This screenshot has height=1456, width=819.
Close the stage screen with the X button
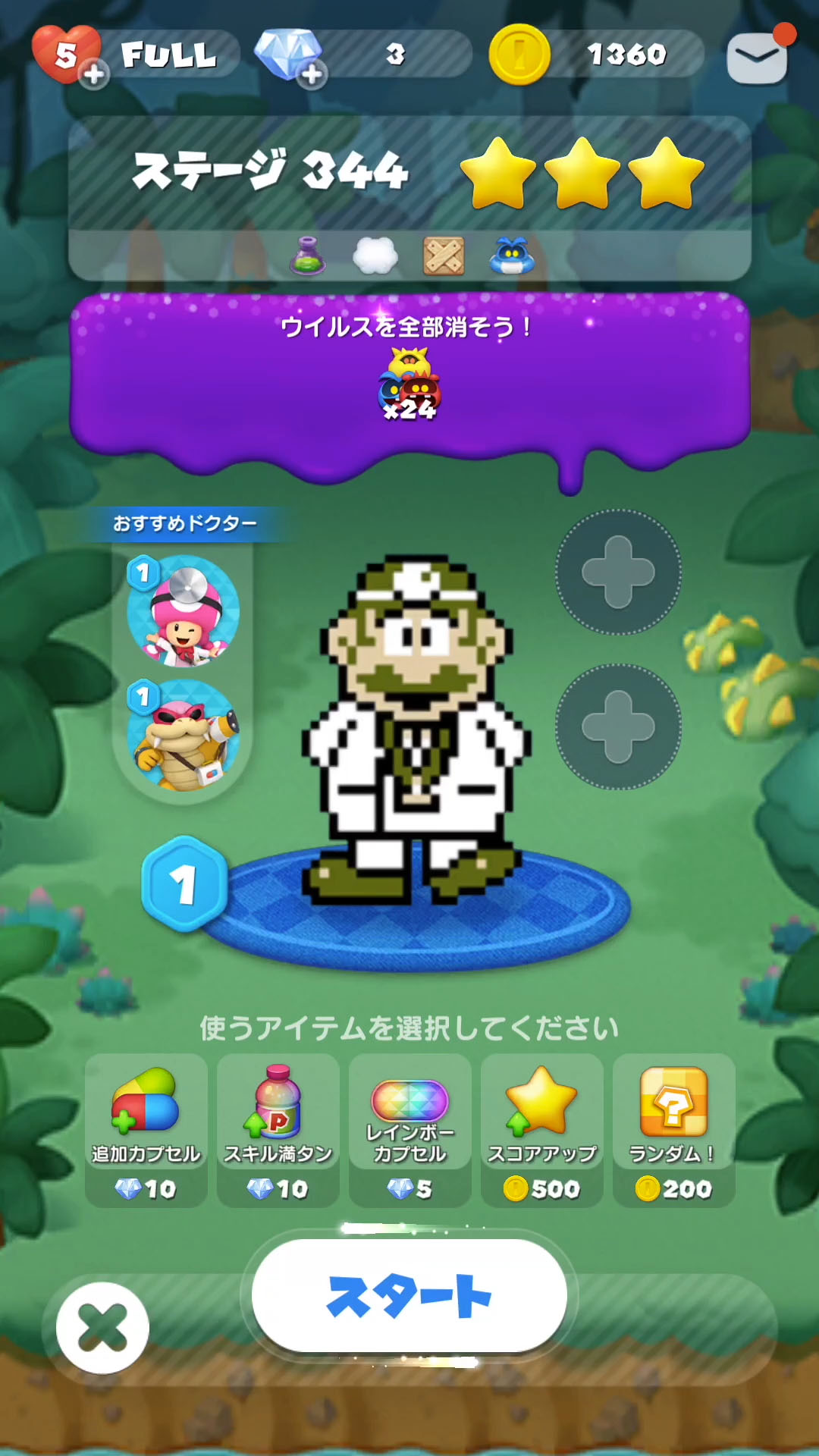102,1328
